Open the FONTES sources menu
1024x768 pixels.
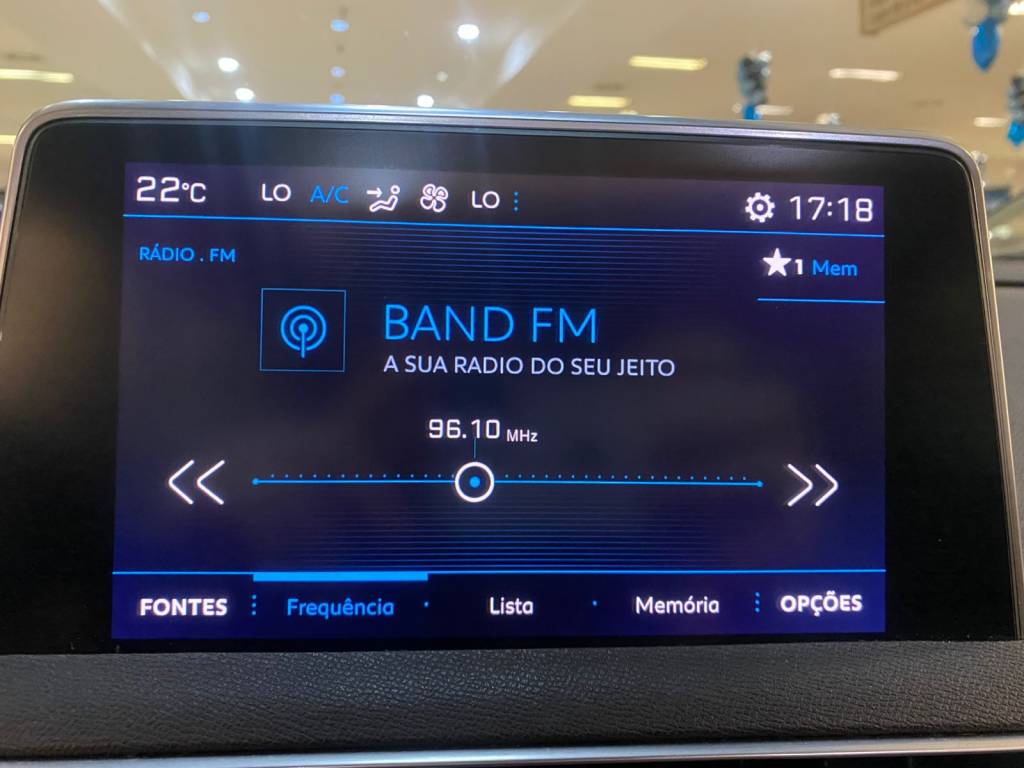click(183, 606)
